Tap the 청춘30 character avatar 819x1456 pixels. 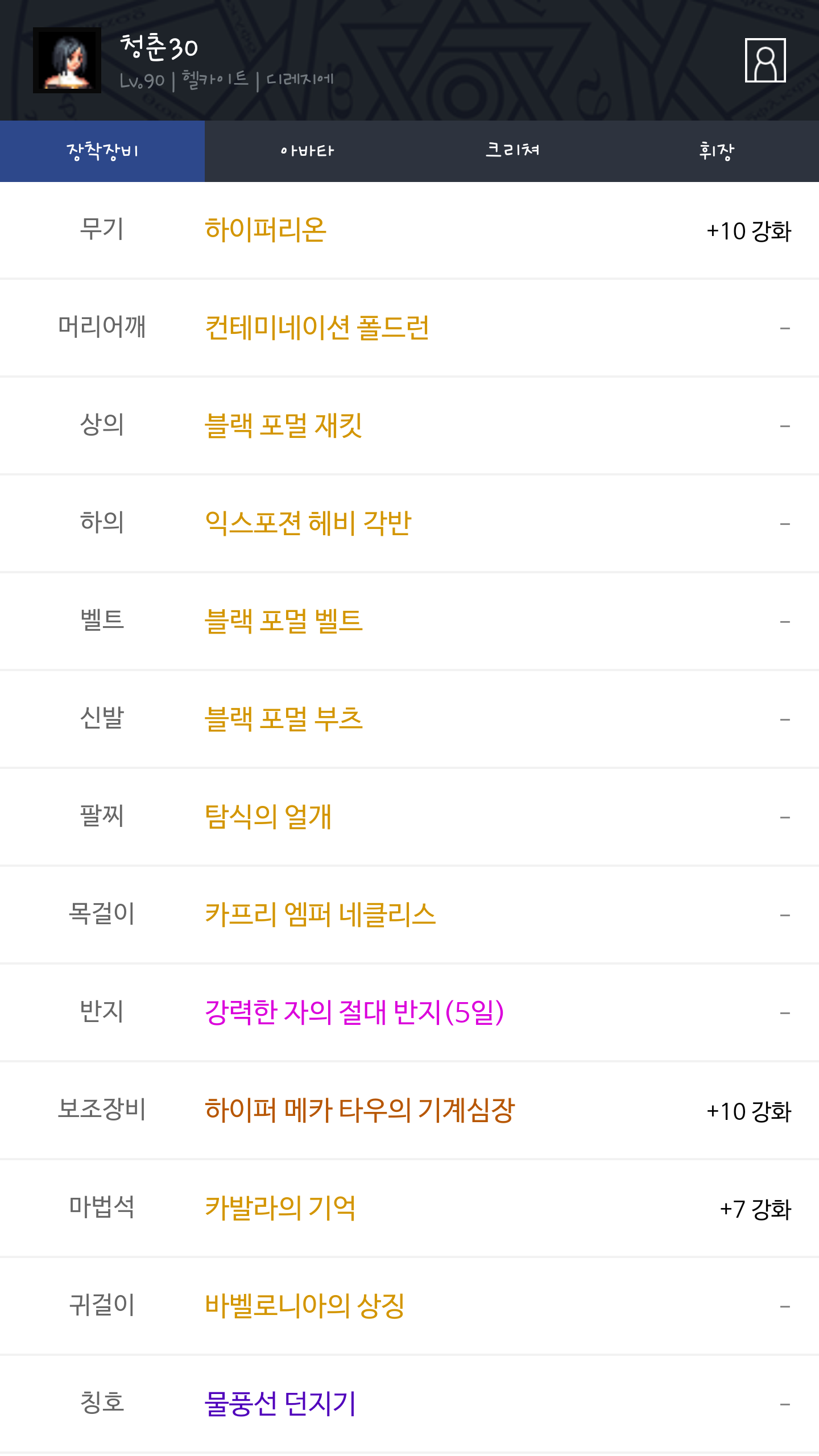pos(67,60)
